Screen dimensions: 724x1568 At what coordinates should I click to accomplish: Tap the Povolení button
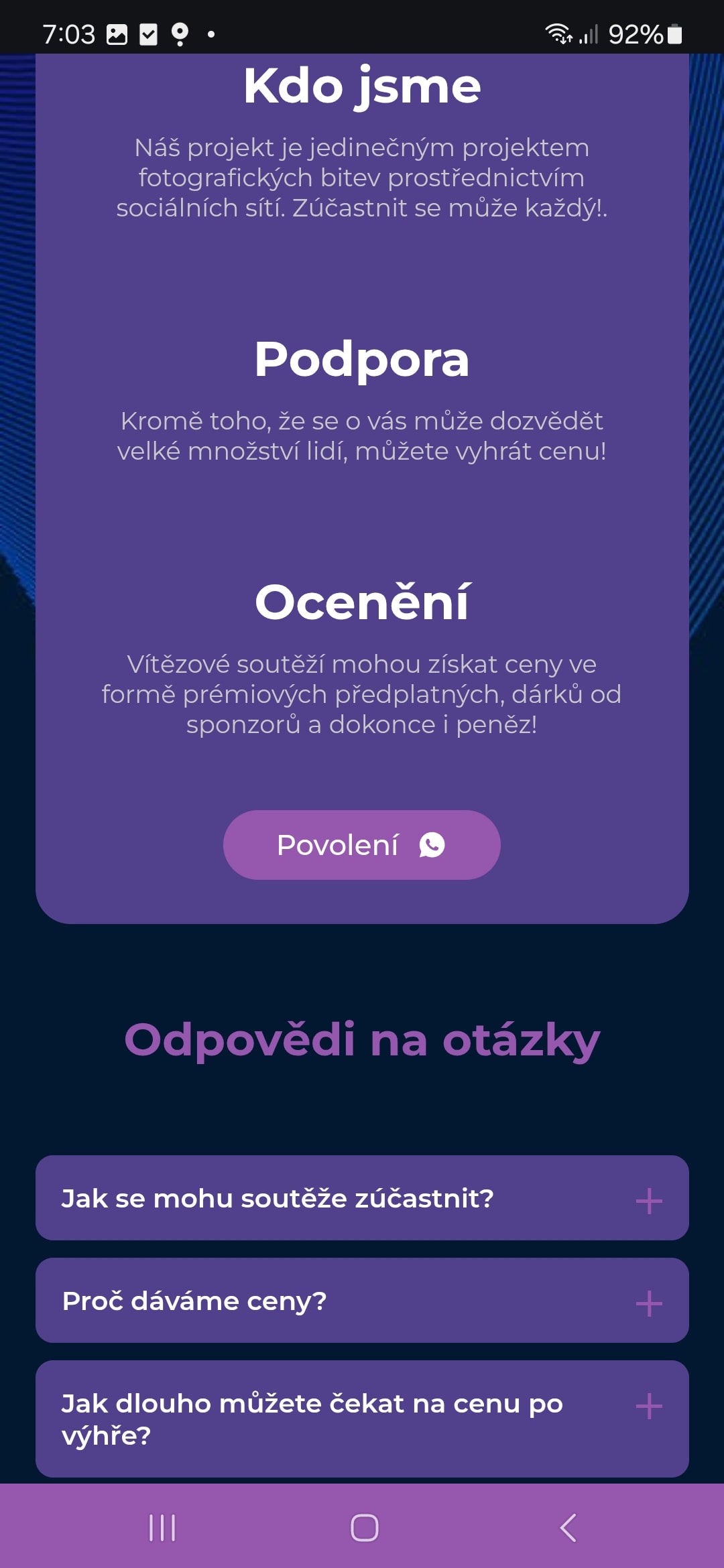(x=361, y=844)
